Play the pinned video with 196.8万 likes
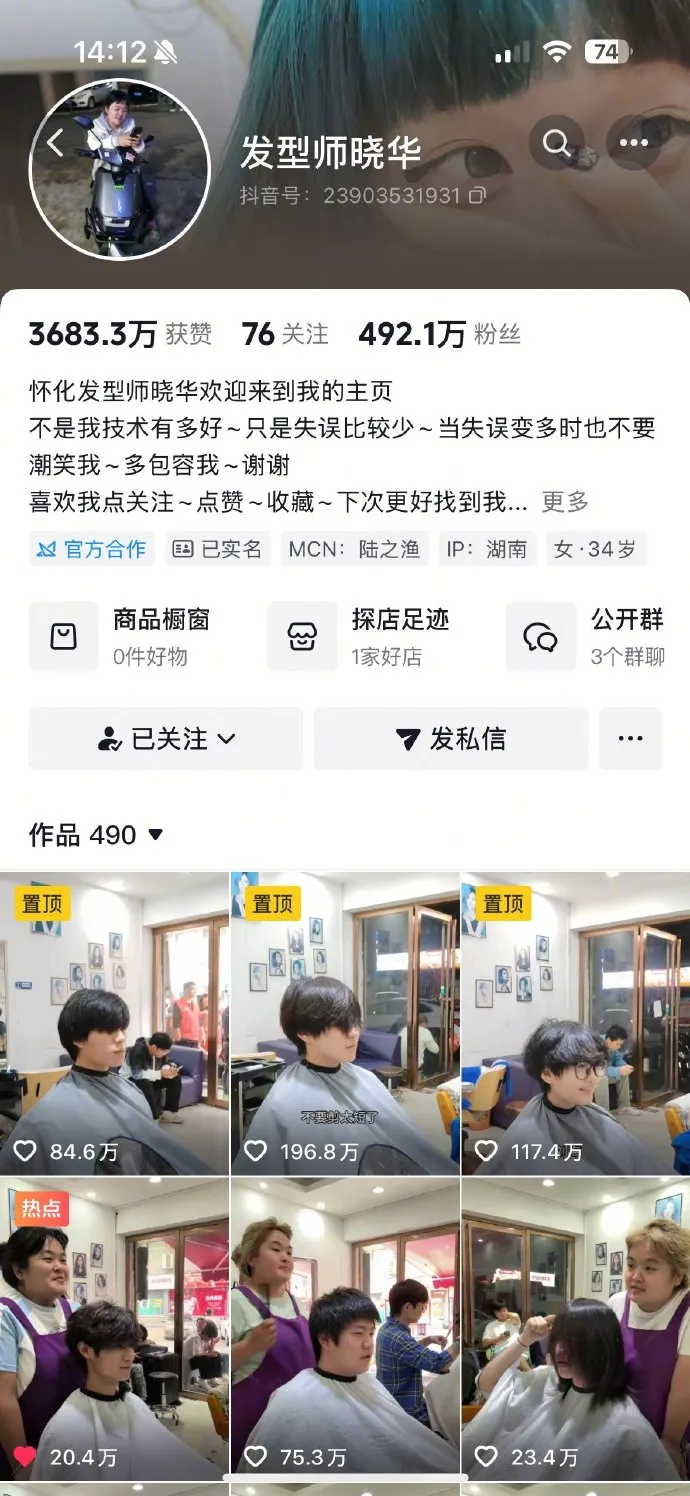The image size is (690, 1496). coord(345,1023)
